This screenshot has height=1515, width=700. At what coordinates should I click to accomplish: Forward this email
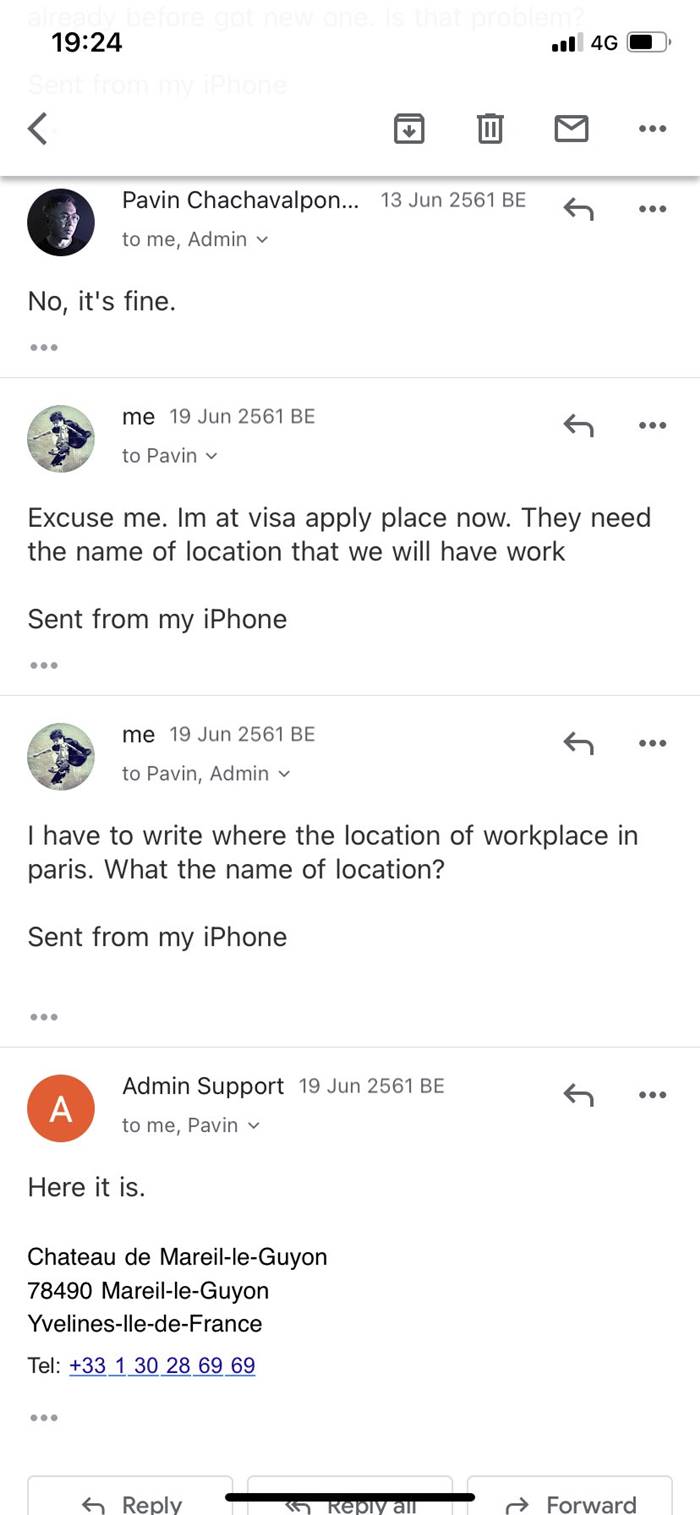(x=570, y=1500)
